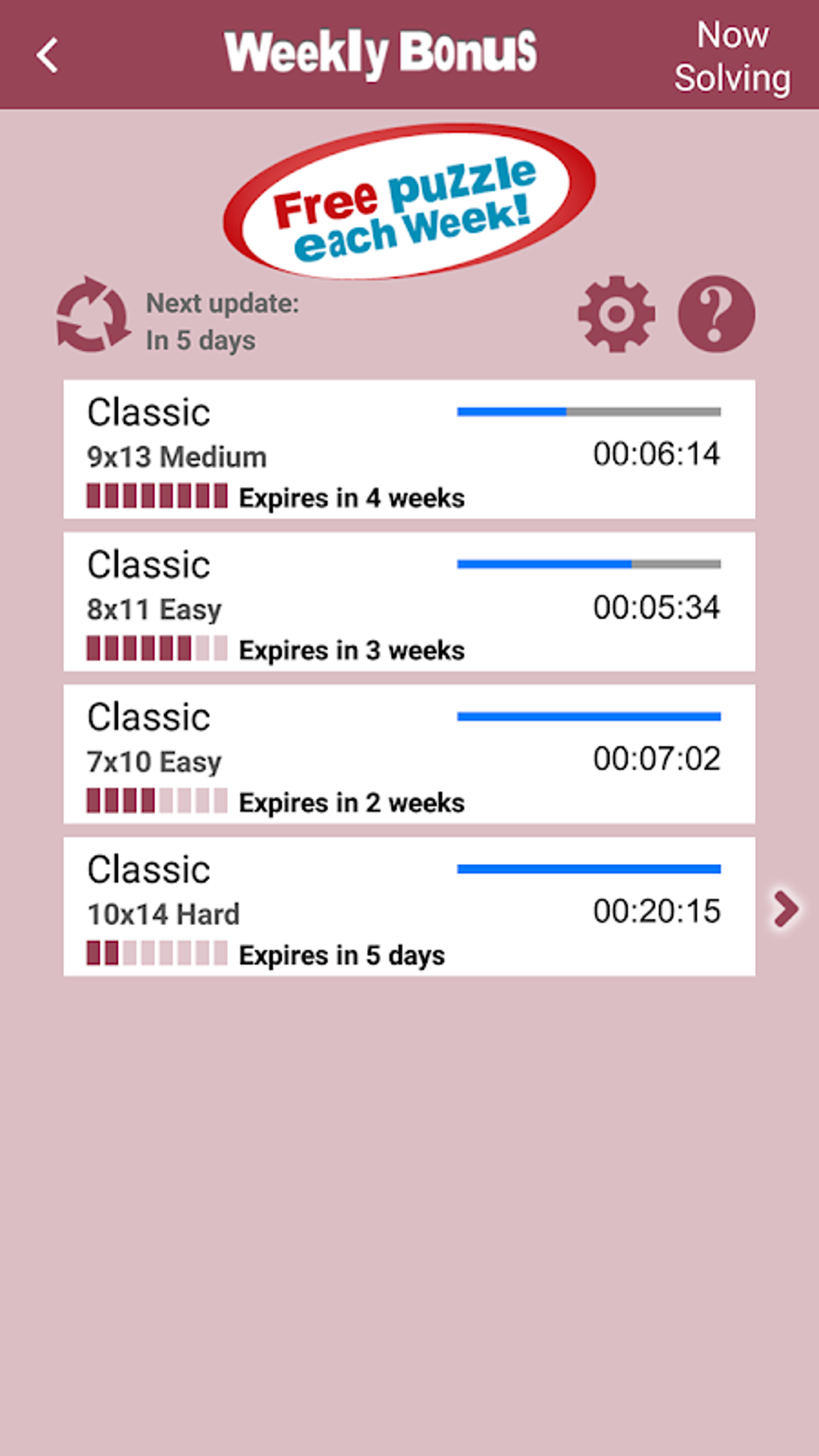Refresh the weekly puzzle update

pyautogui.click(x=92, y=315)
